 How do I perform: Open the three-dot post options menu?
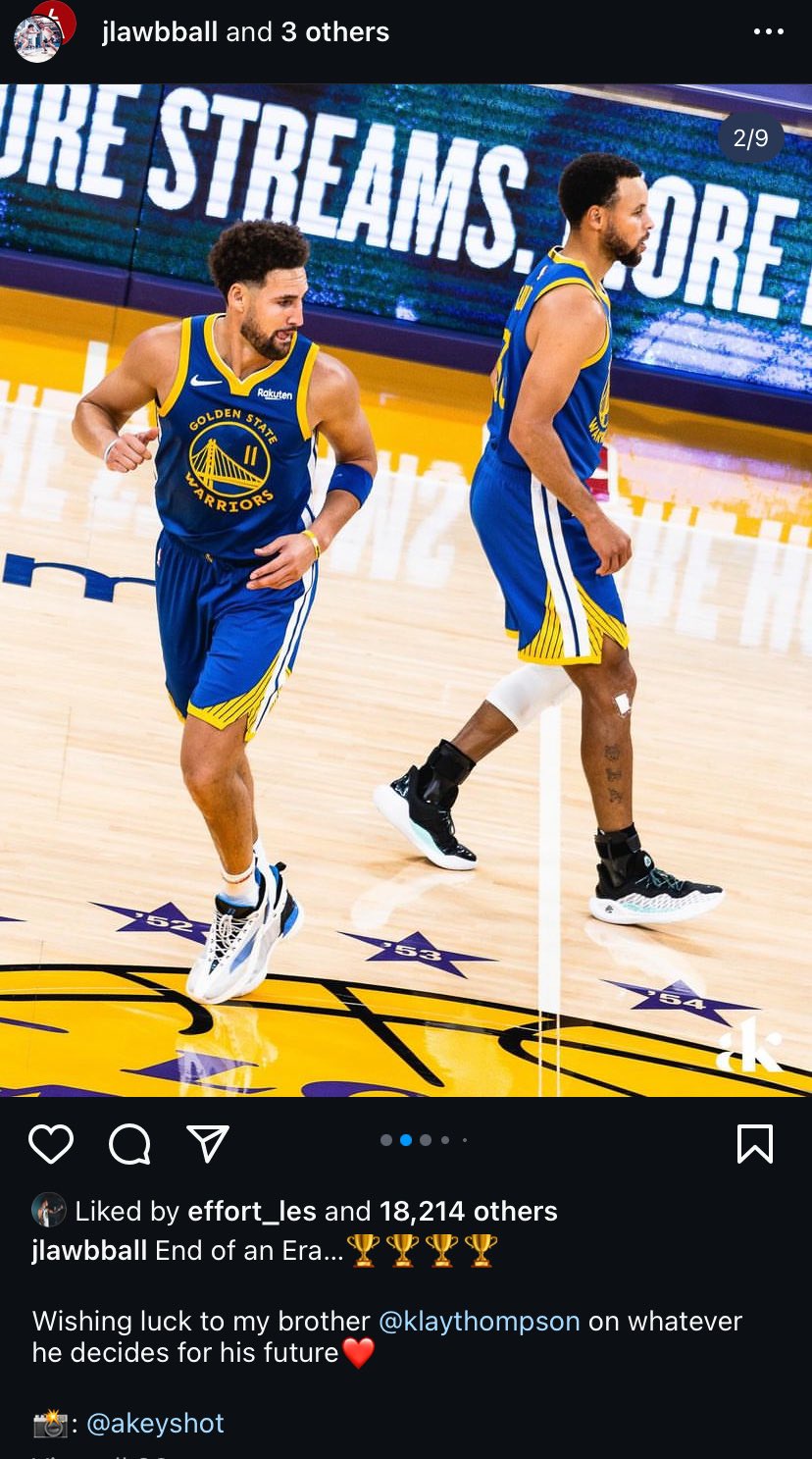[768, 32]
